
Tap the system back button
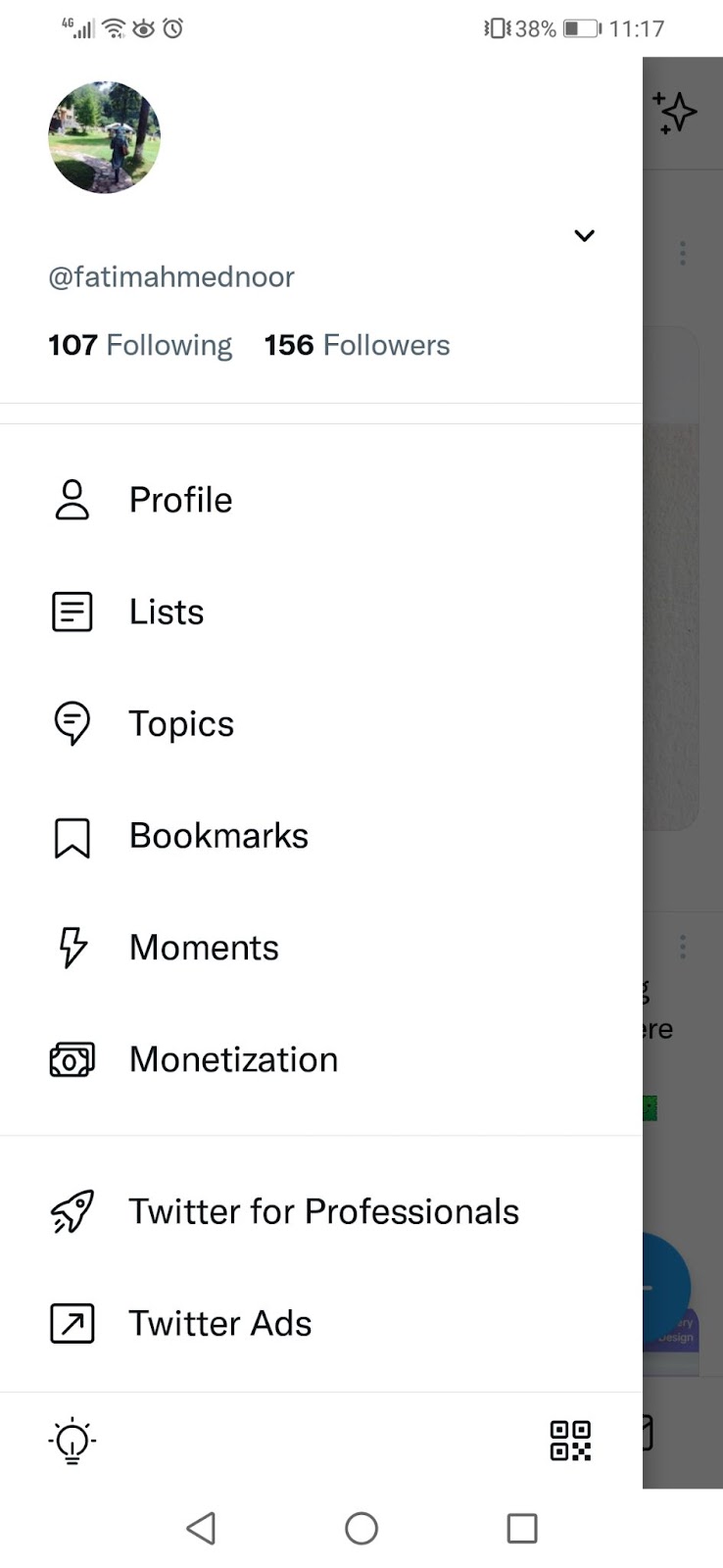point(201,1528)
